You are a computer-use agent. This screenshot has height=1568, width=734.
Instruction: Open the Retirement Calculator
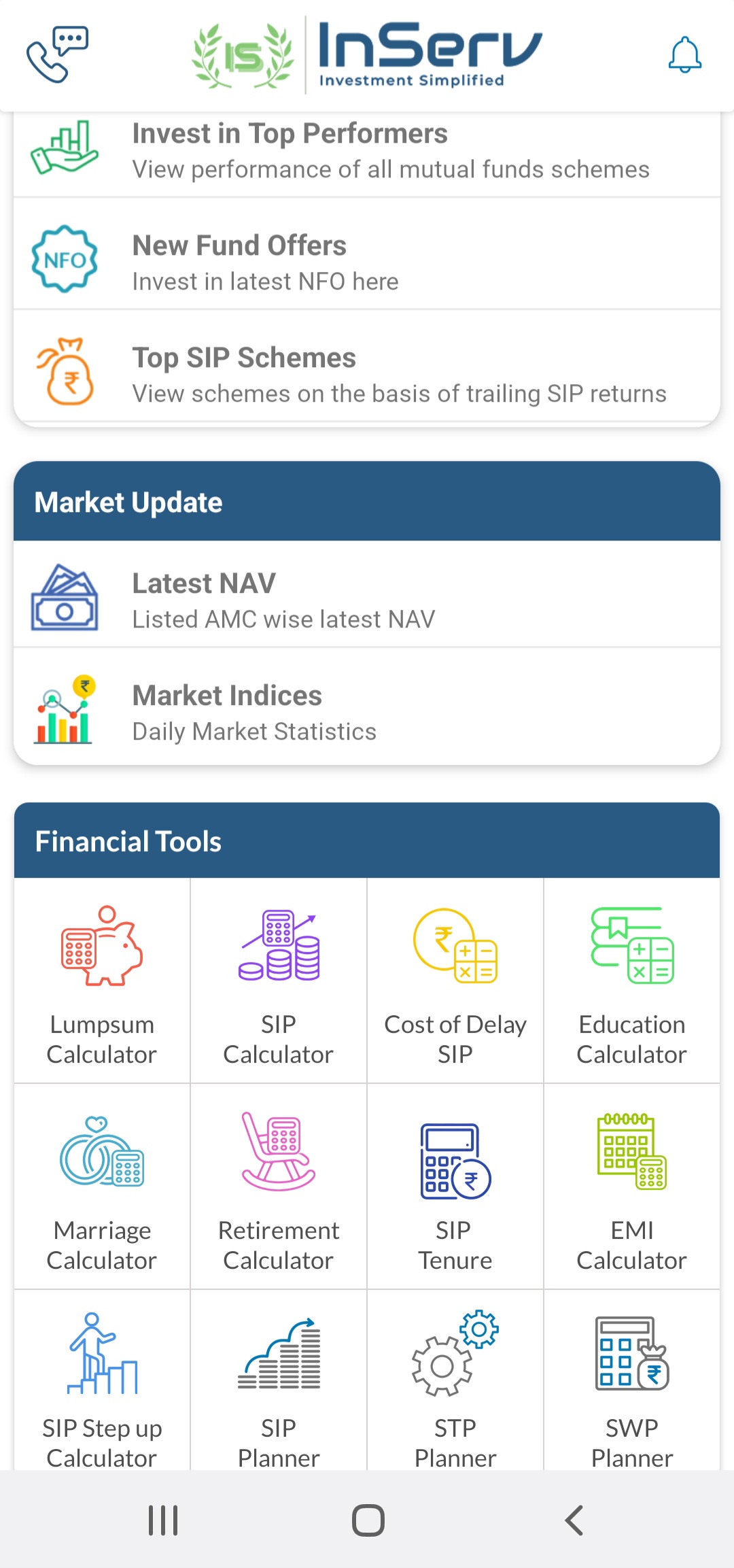coord(279,1187)
